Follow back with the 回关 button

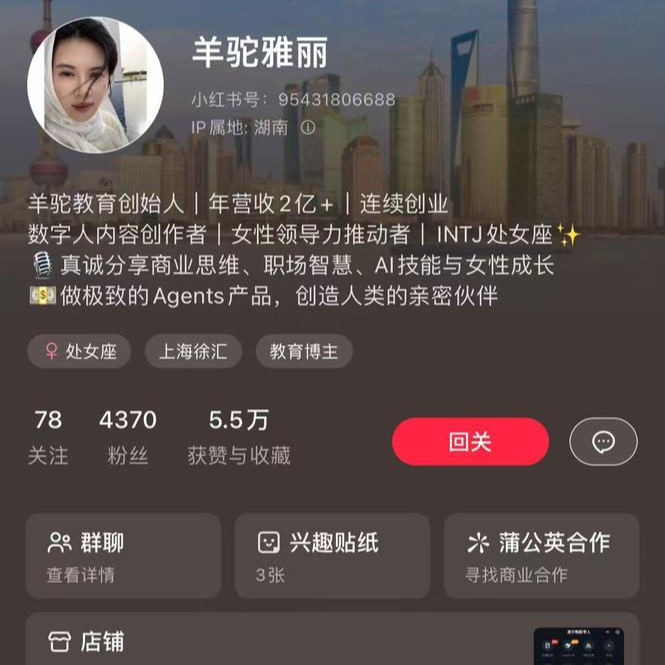470,442
